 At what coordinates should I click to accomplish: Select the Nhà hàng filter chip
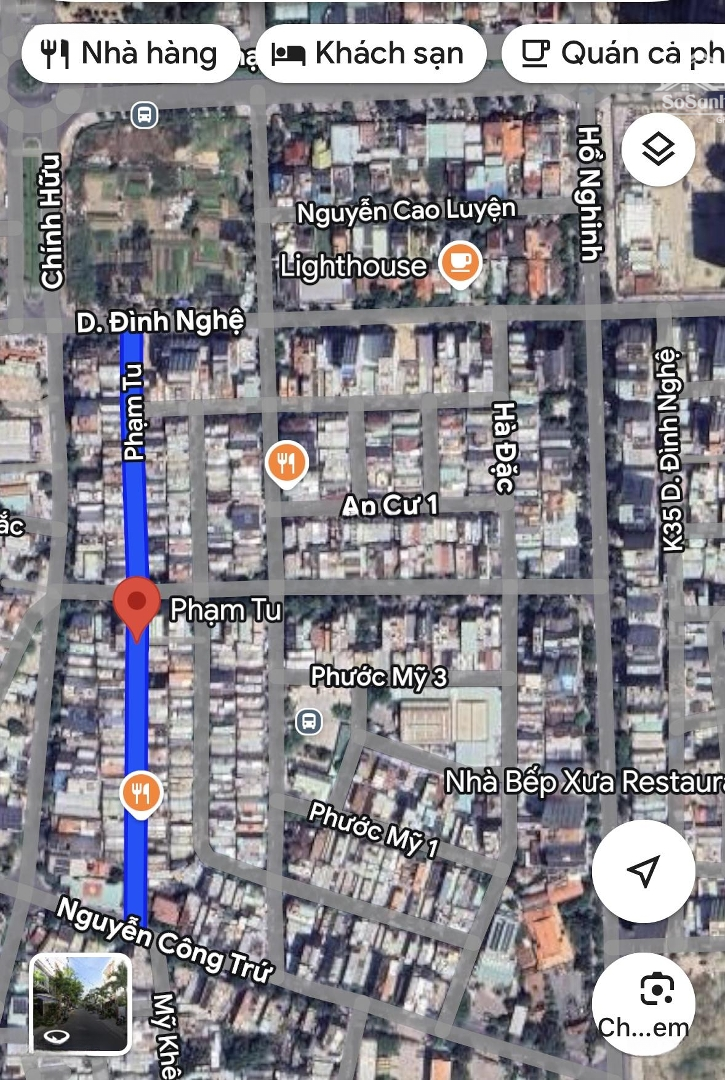pyautogui.click(x=130, y=53)
